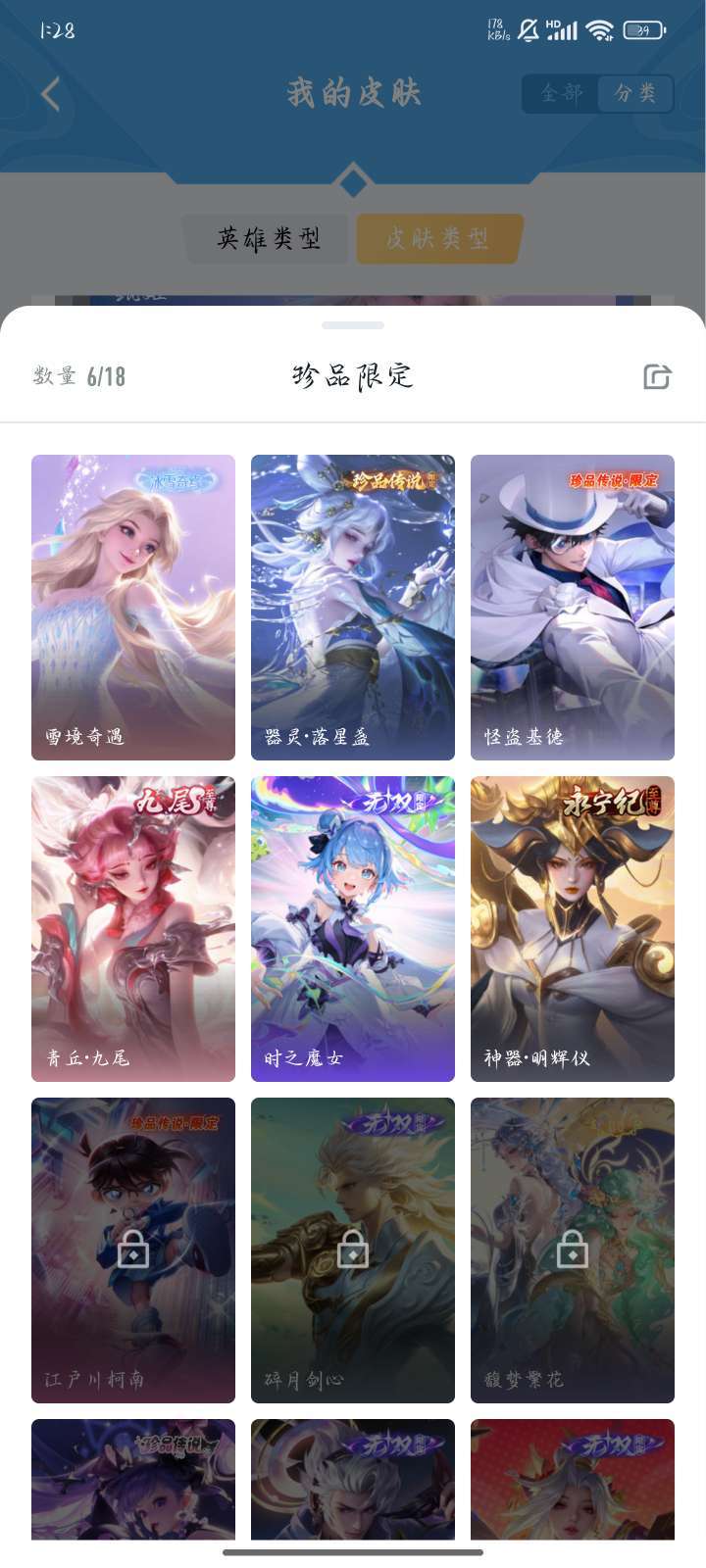The width and height of the screenshot is (706, 1568).
Task: Tap the locked 碎月剑心 skin
Action: point(353,1250)
